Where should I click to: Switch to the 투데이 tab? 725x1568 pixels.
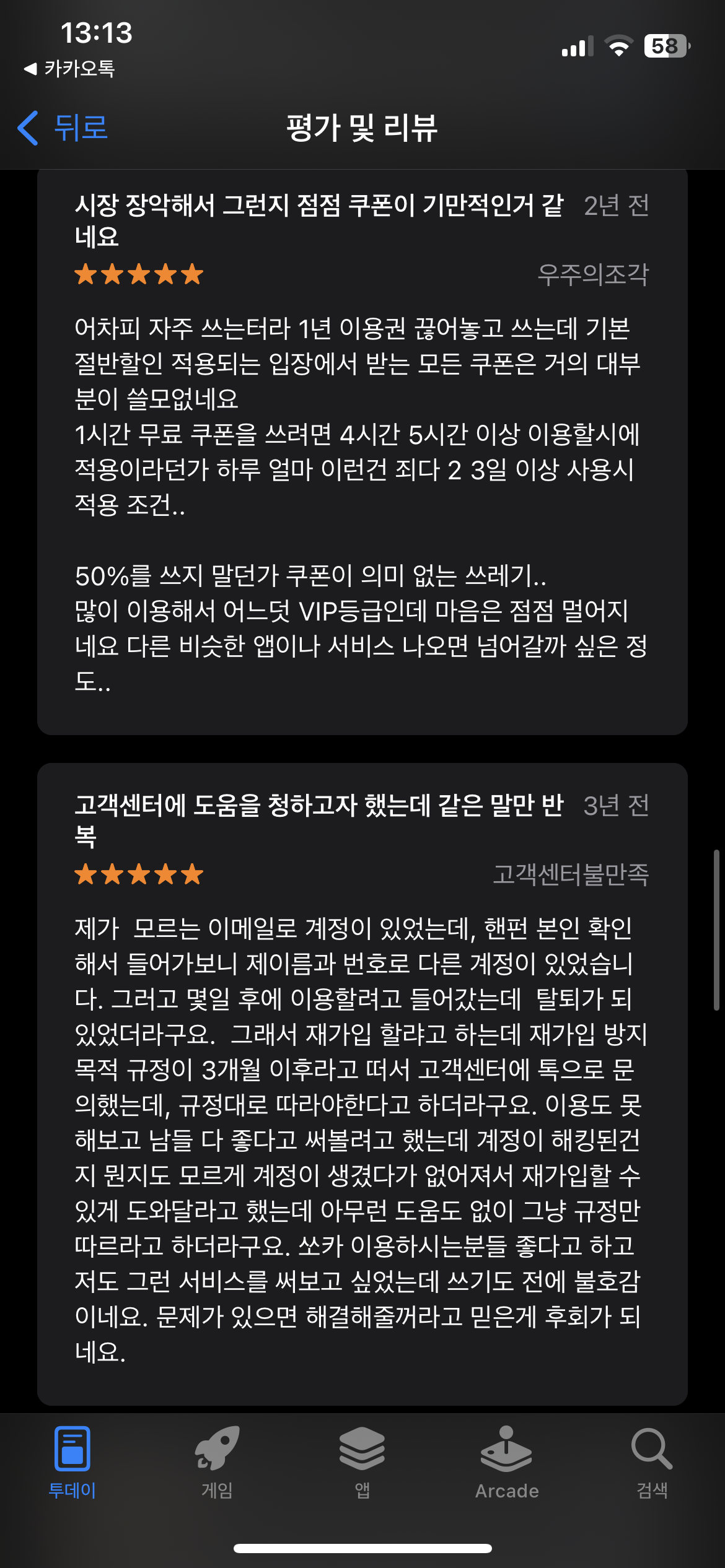click(x=72, y=1461)
